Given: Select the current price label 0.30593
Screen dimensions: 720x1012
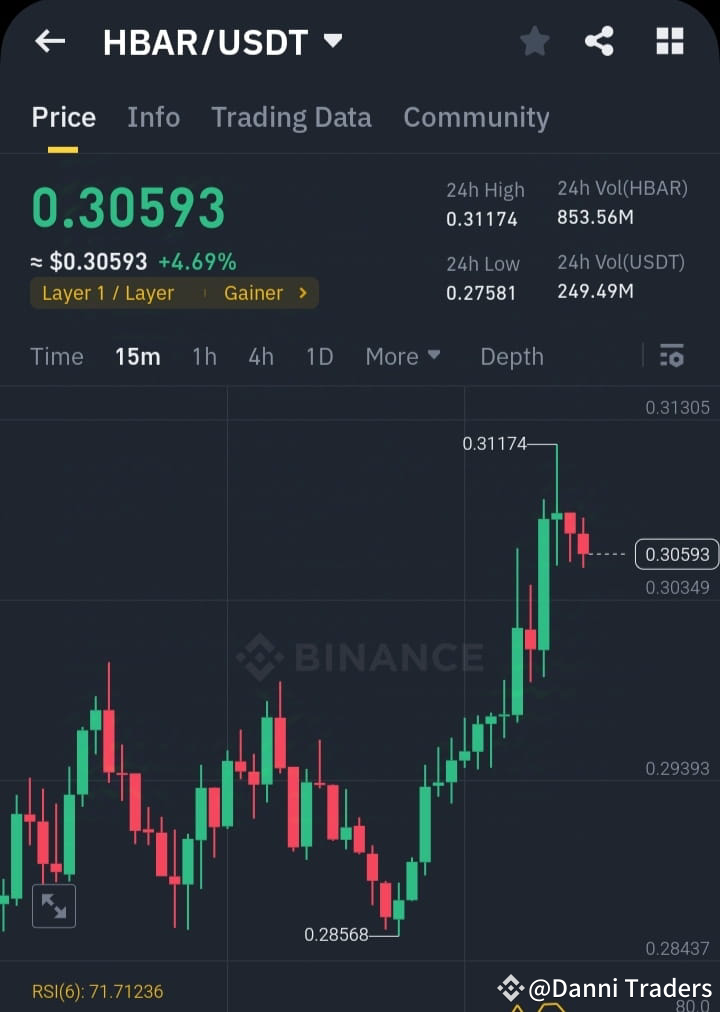Looking at the screenshot, I should [x=676, y=554].
